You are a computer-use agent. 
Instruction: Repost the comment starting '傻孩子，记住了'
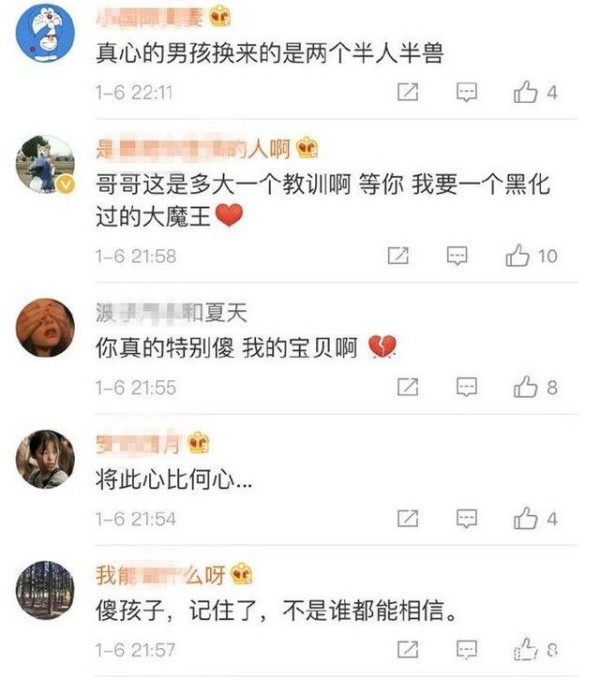click(408, 649)
